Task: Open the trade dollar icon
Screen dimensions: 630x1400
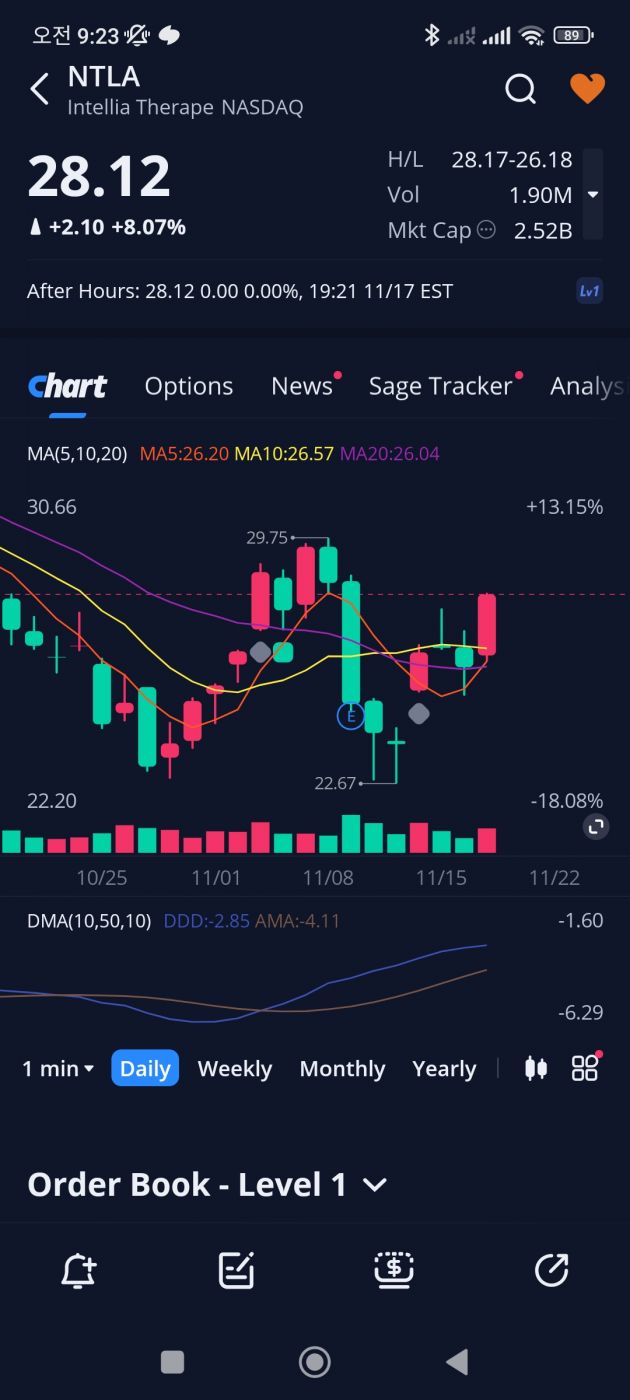Action: pyautogui.click(x=394, y=1270)
